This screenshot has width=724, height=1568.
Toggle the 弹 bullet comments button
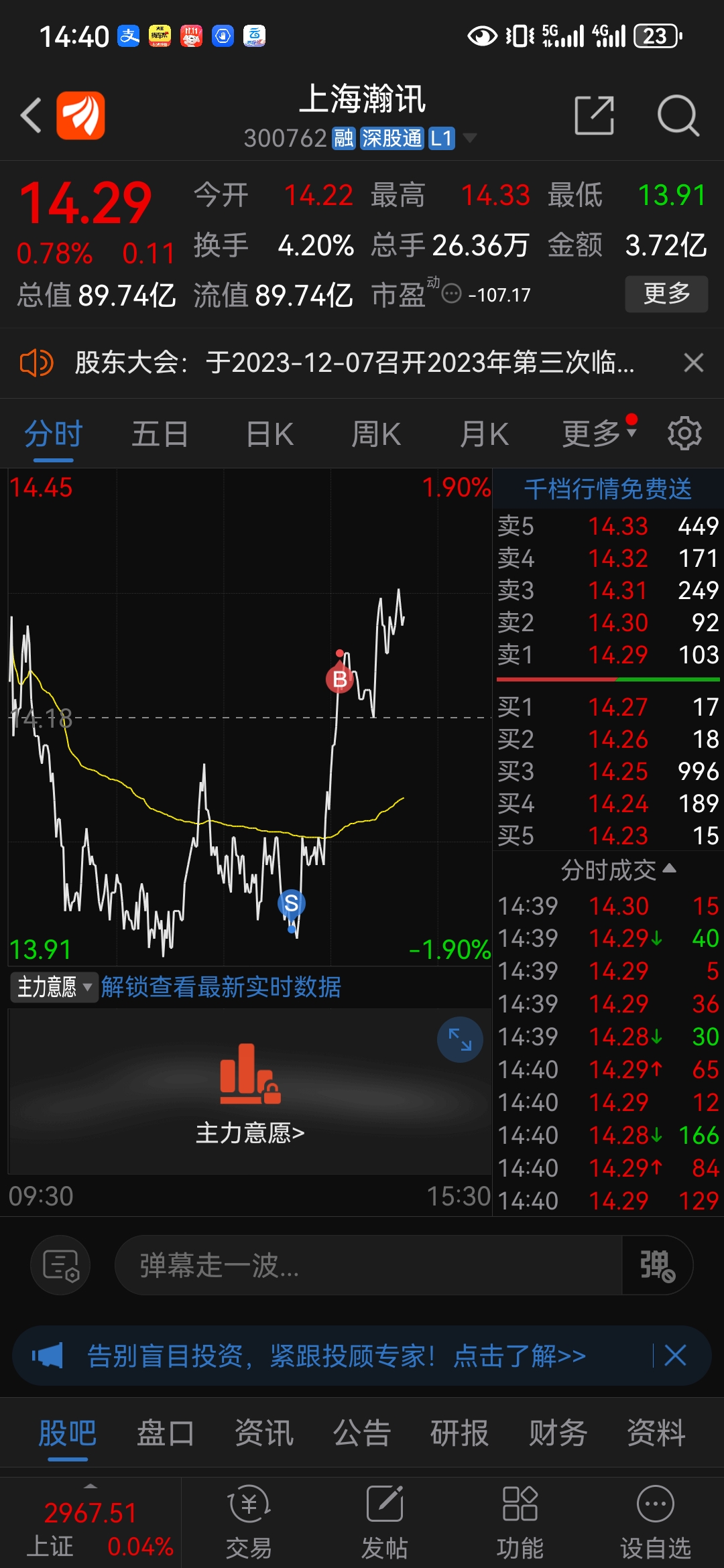[657, 1265]
